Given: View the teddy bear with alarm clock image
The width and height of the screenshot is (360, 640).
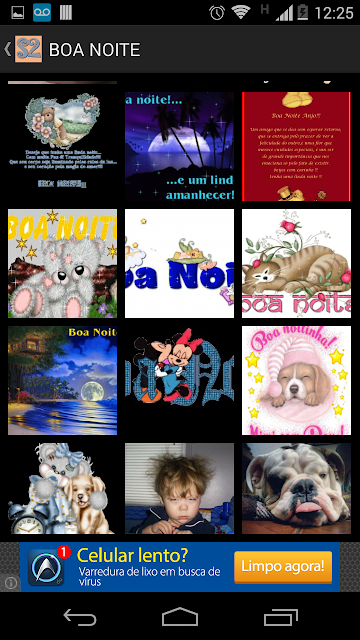Looking at the screenshot, I should pos(62,489).
